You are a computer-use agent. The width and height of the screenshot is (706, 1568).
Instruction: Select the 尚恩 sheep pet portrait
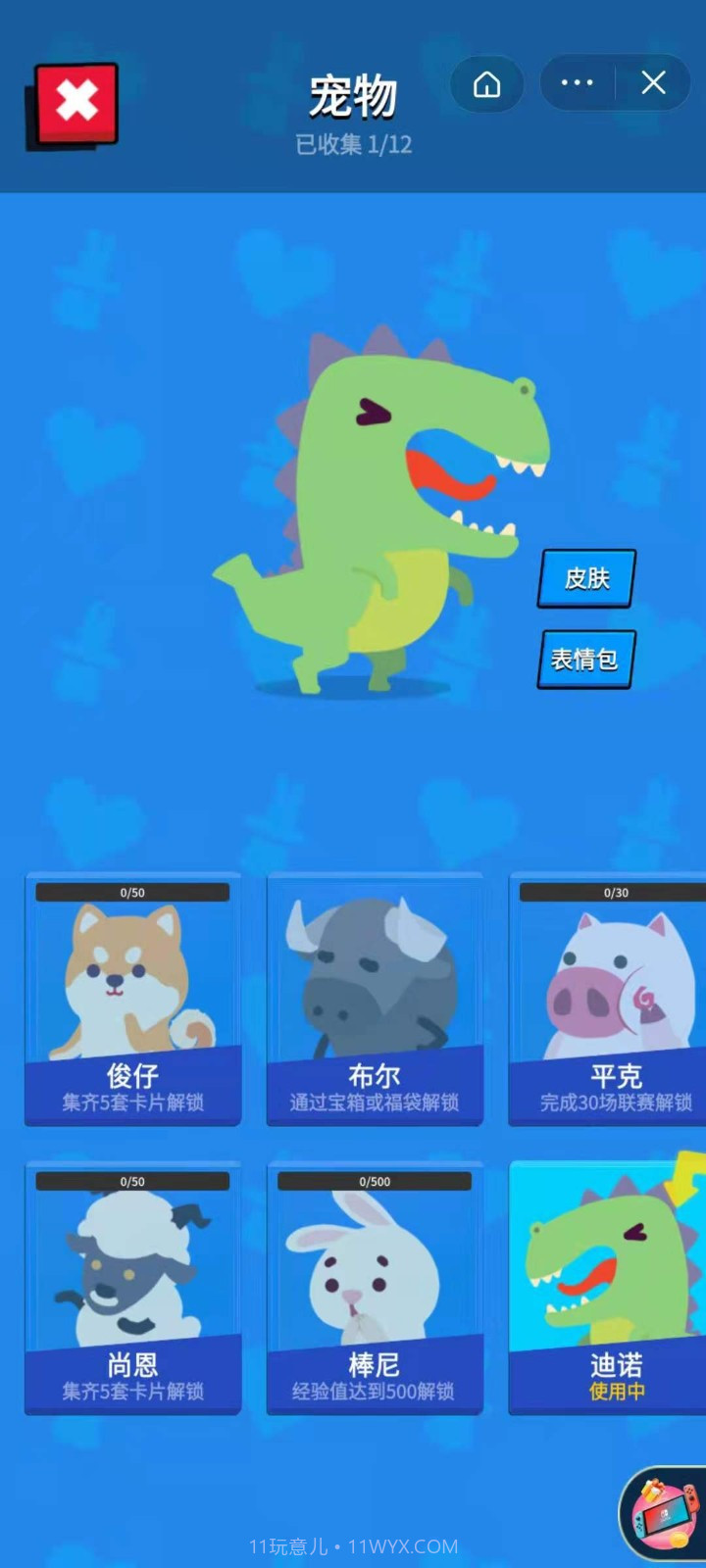(132, 1269)
